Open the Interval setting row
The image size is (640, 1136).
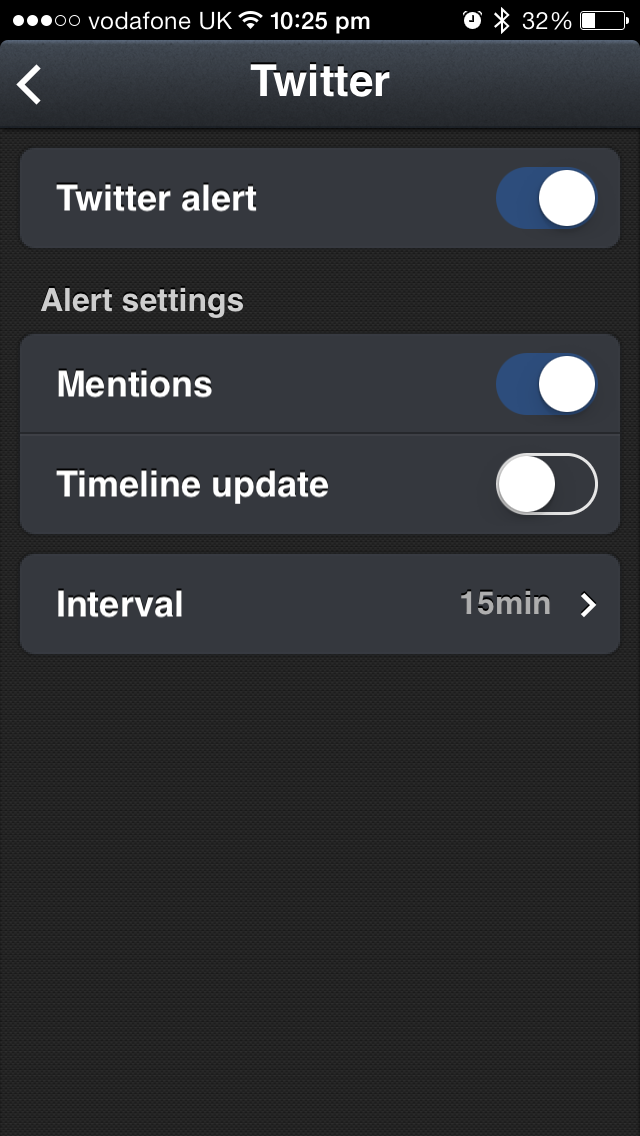coord(320,604)
